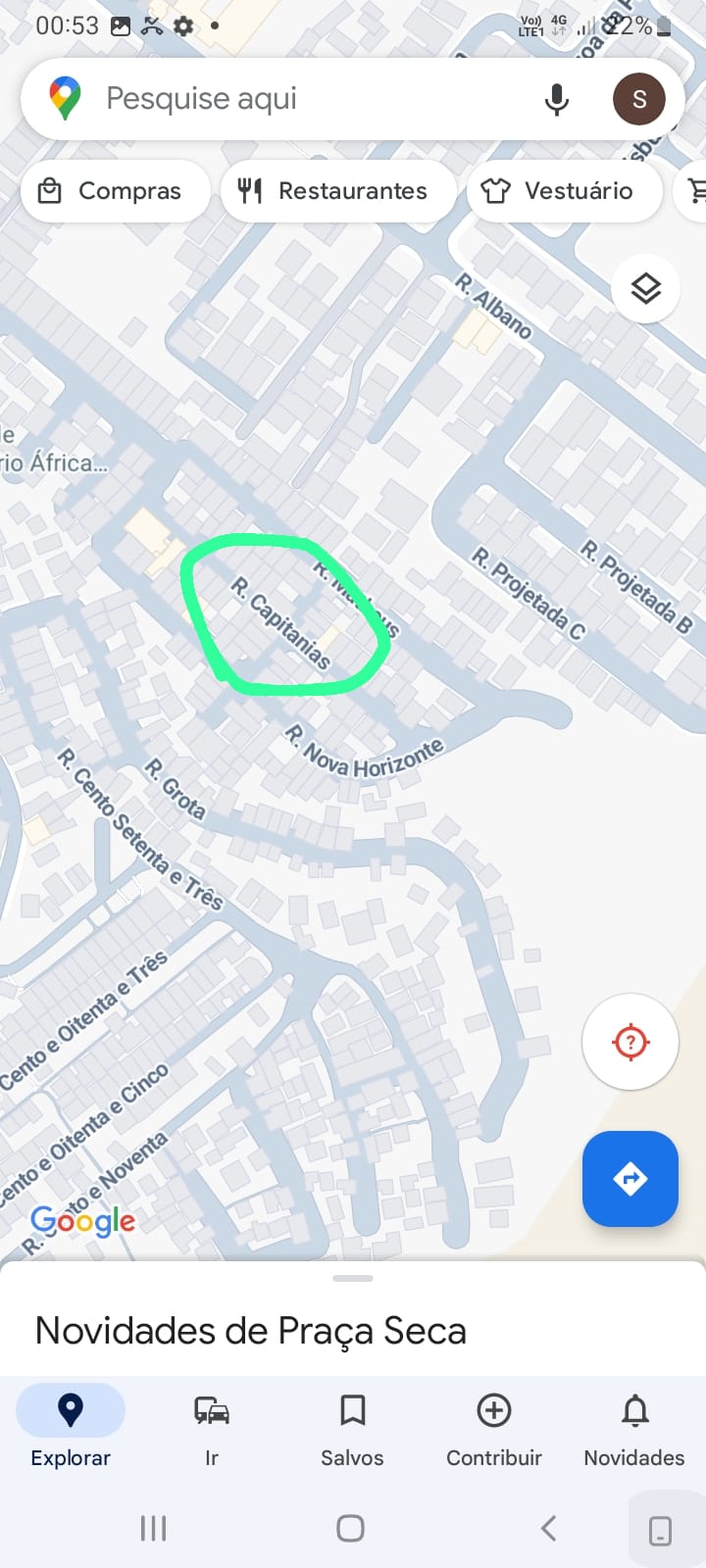
Task: Switch to the Explorar tab
Action: tap(71, 1429)
